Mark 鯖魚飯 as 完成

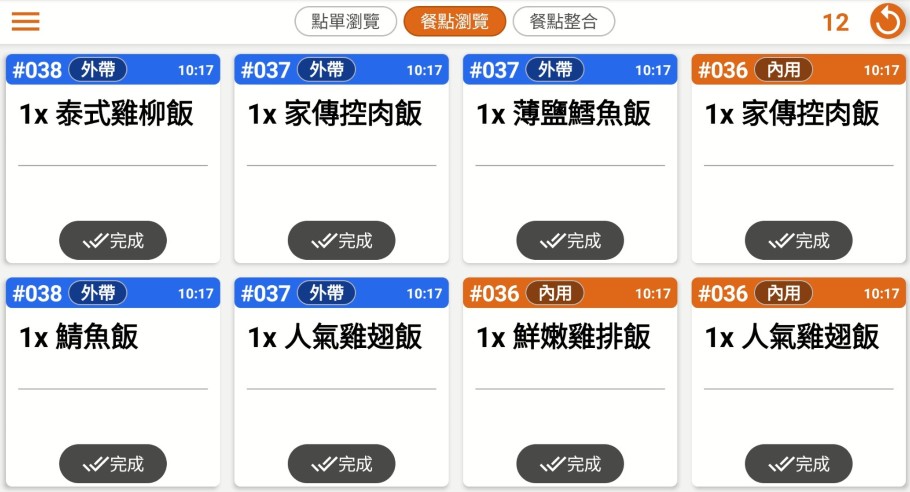113,464
